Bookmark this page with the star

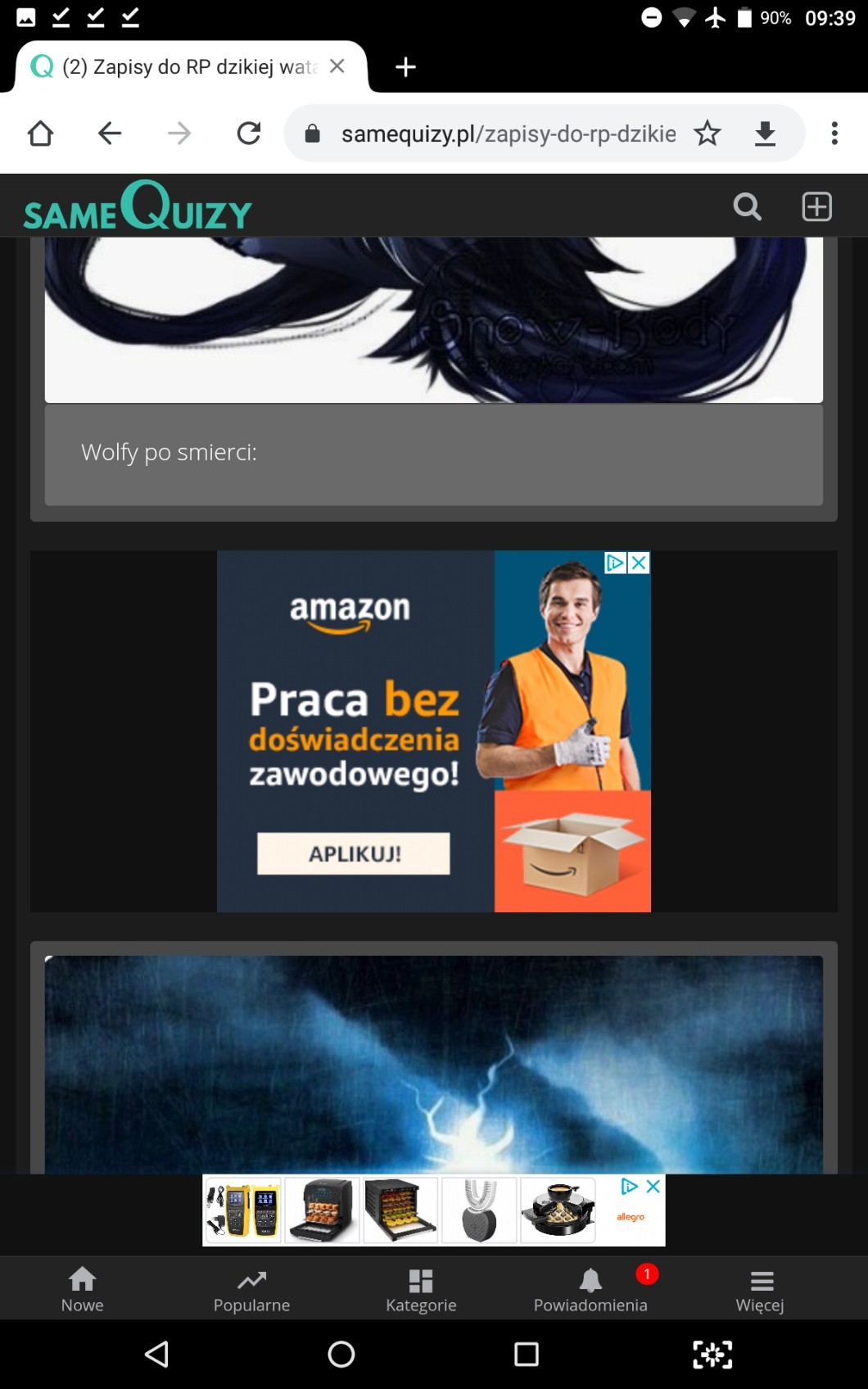coord(708,133)
